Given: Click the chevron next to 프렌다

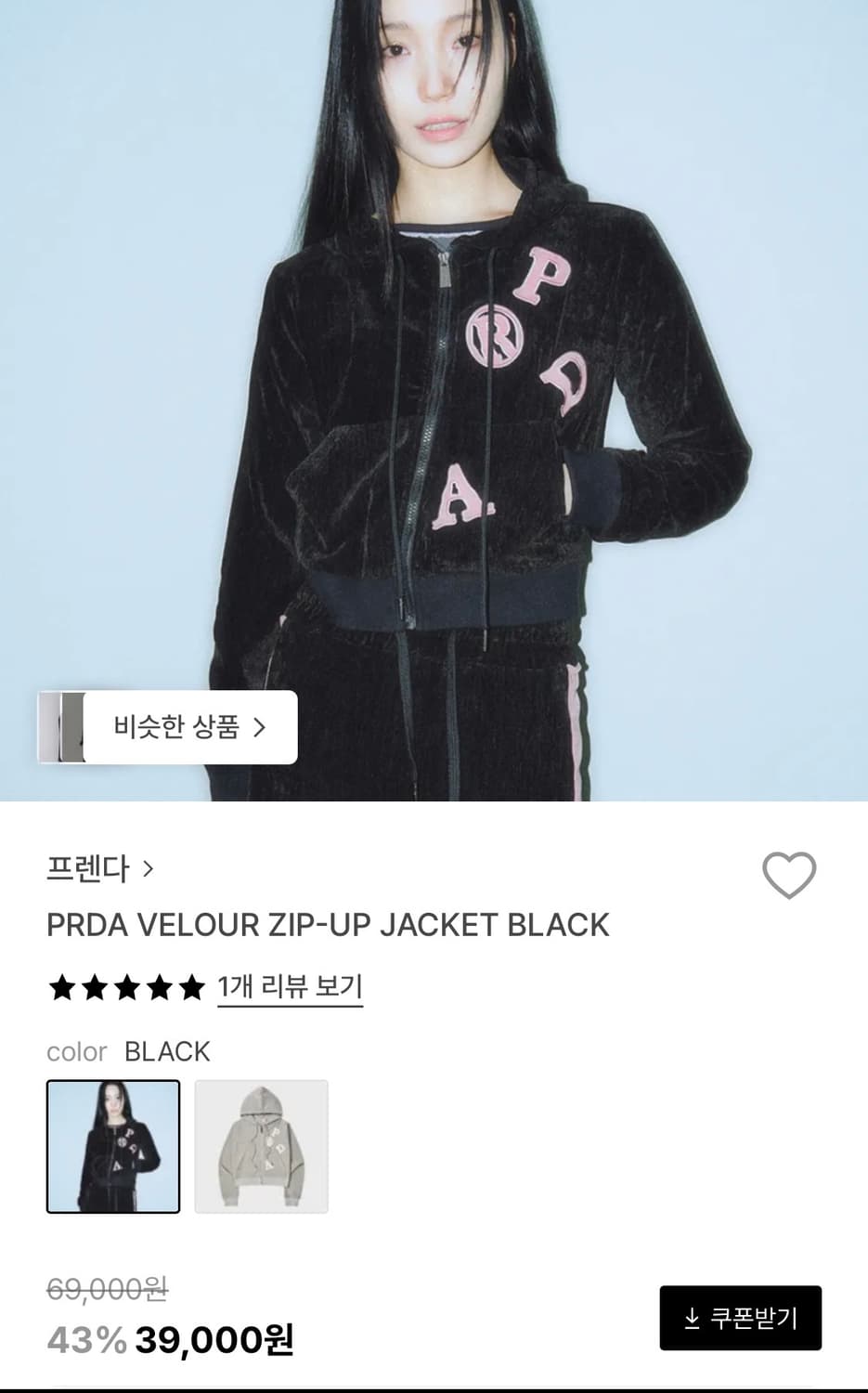Looking at the screenshot, I should coord(149,867).
